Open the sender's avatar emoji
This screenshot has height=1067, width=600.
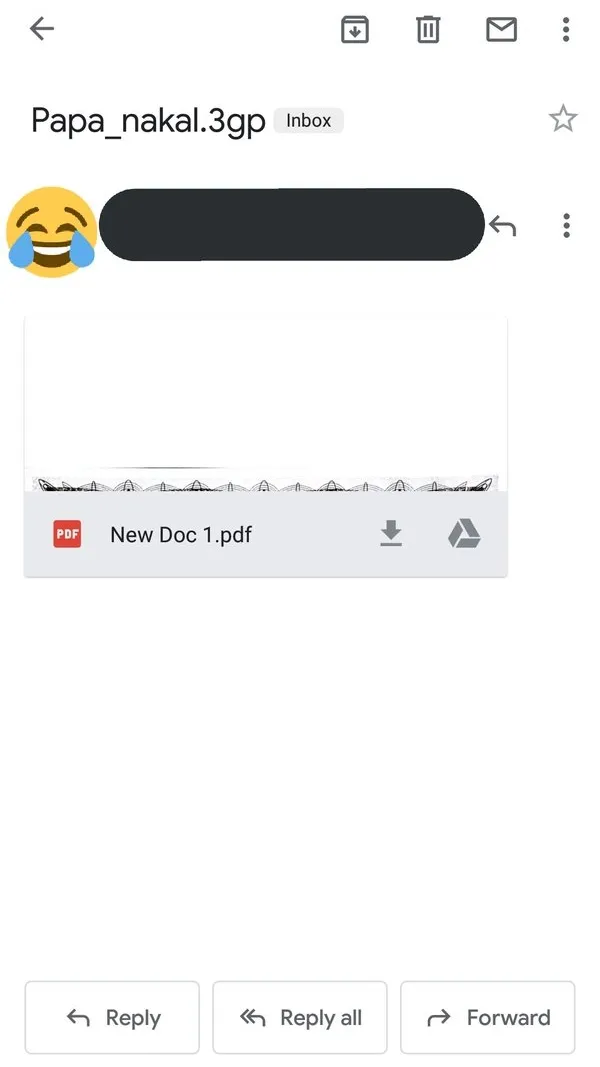[x=50, y=230]
